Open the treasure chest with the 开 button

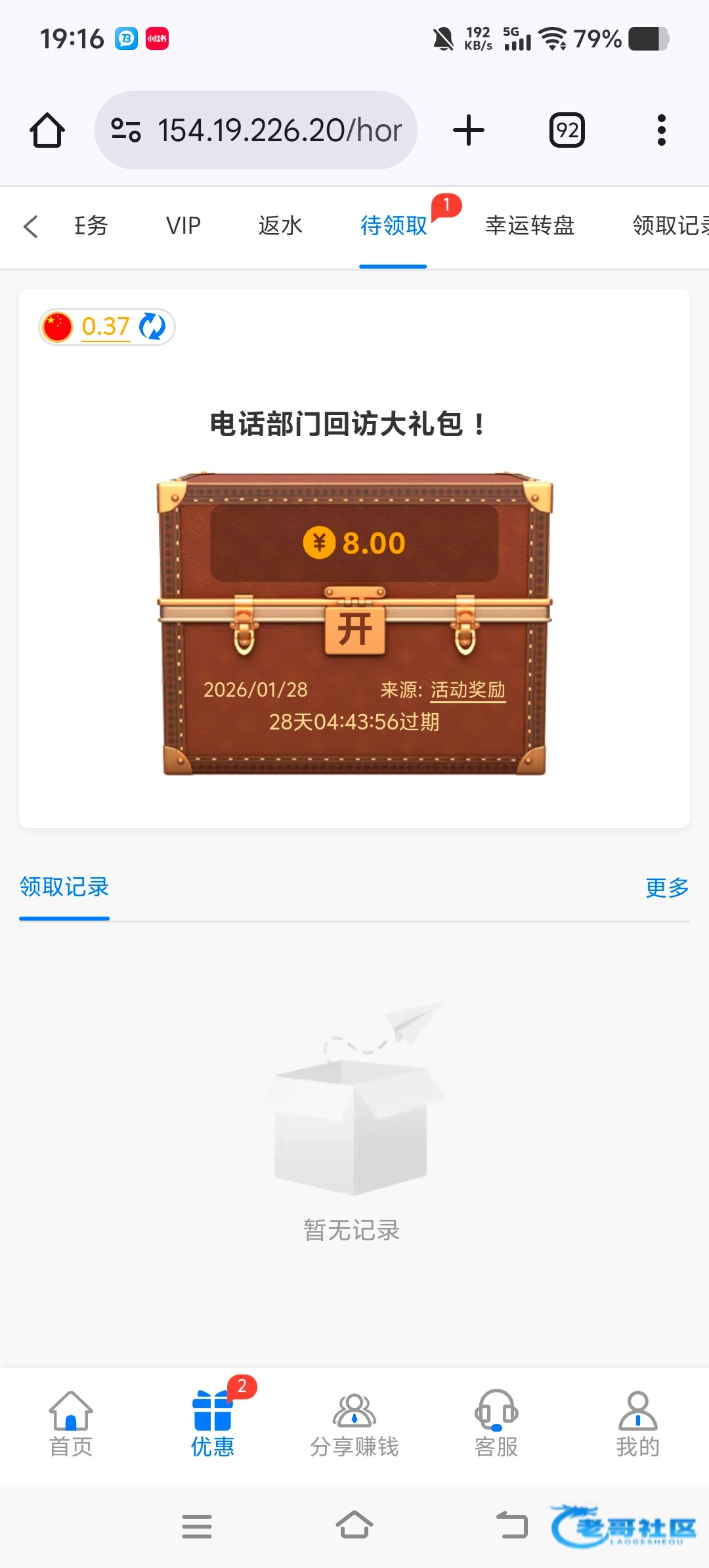click(x=354, y=629)
